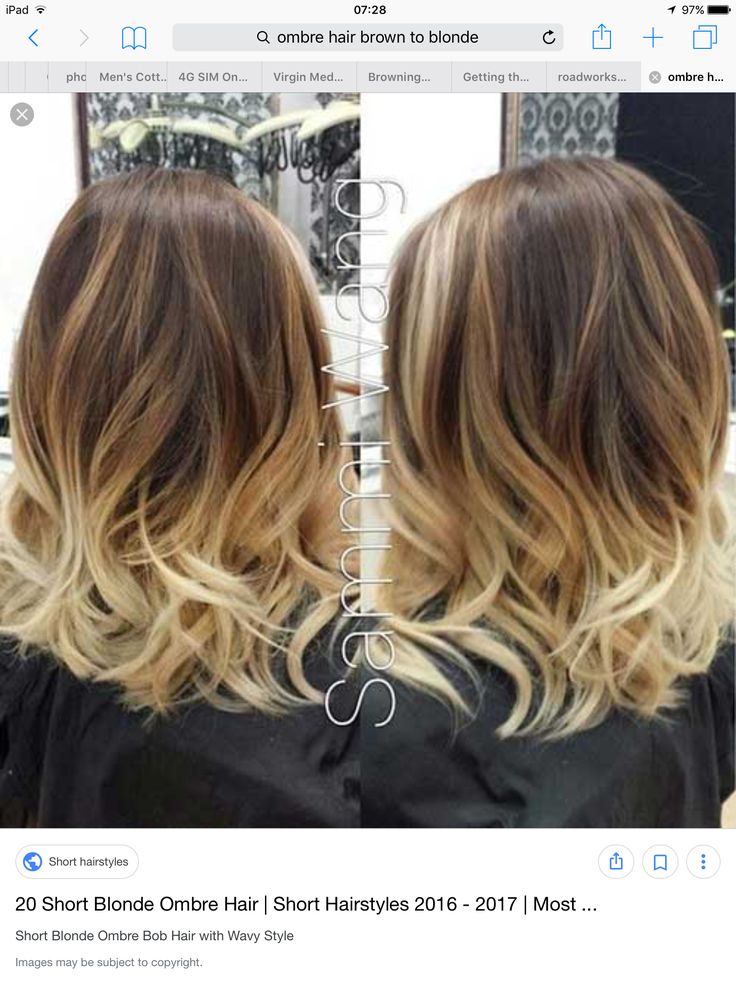The height and width of the screenshot is (981, 736).
Task: Close the ombre h... tab
Action: tap(655, 77)
